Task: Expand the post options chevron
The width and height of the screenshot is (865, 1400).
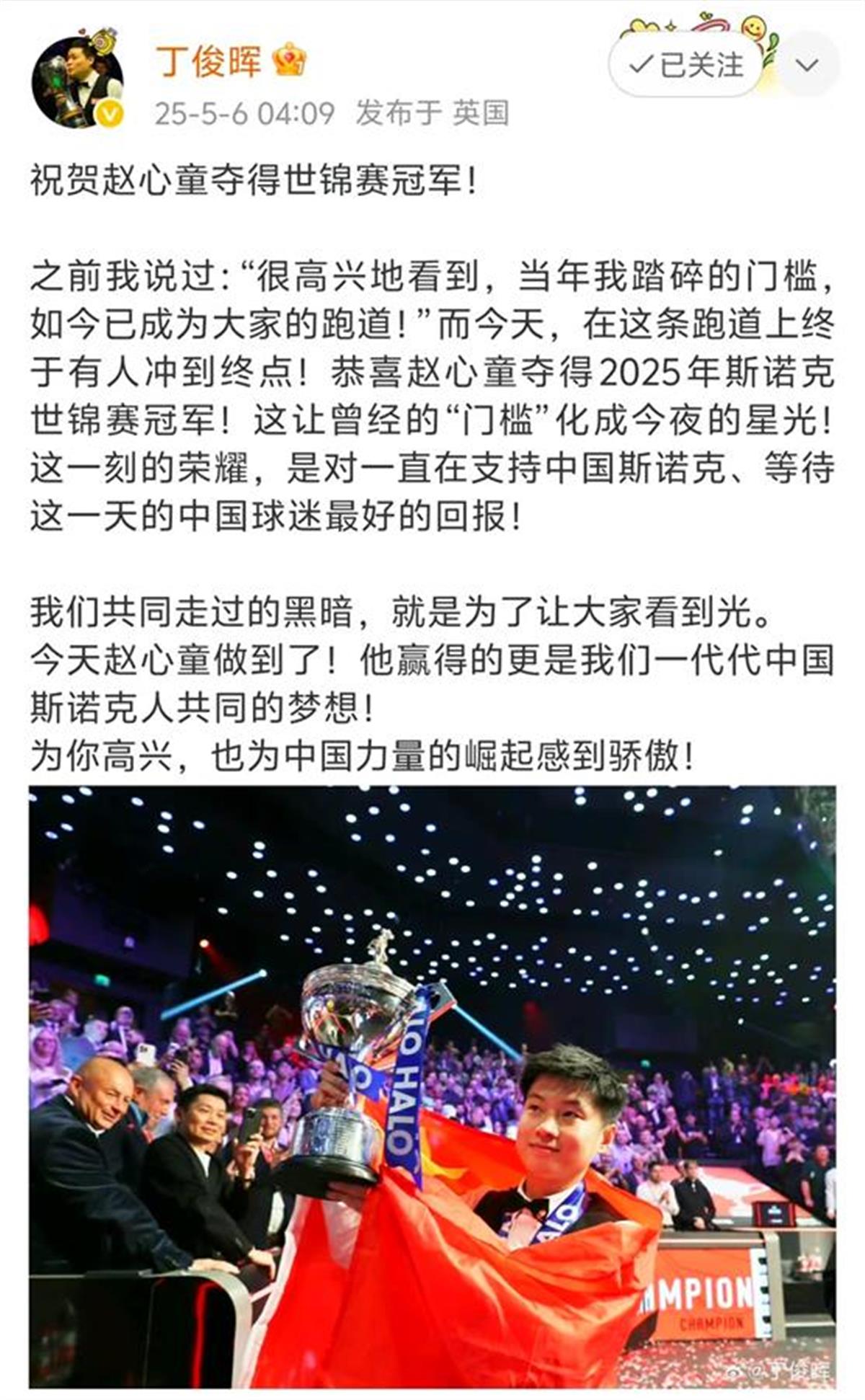Action: pyautogui.click(x=807, y=66)
